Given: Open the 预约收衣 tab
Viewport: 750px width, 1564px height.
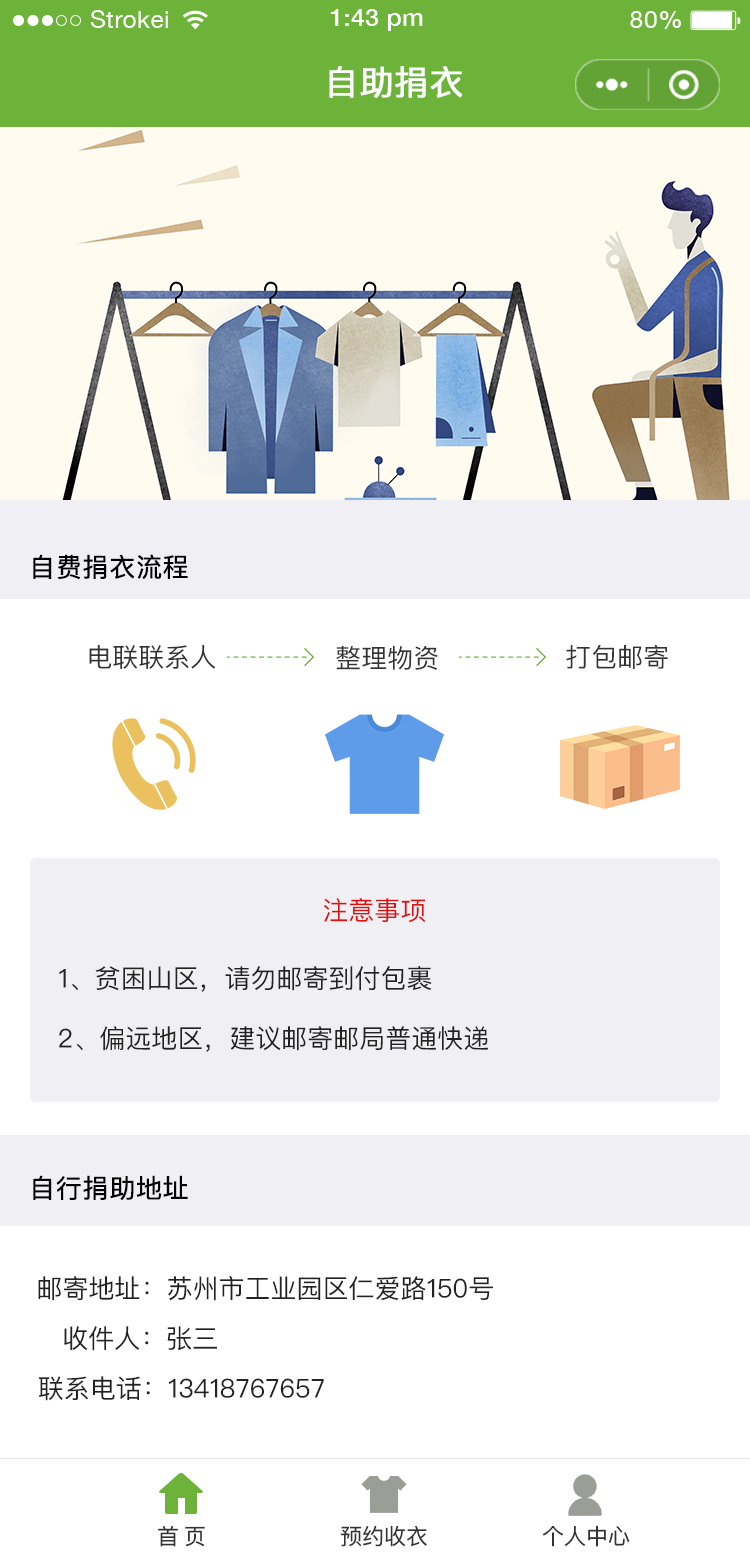Looking at the screenshot, I should (x=384, y=1510).
